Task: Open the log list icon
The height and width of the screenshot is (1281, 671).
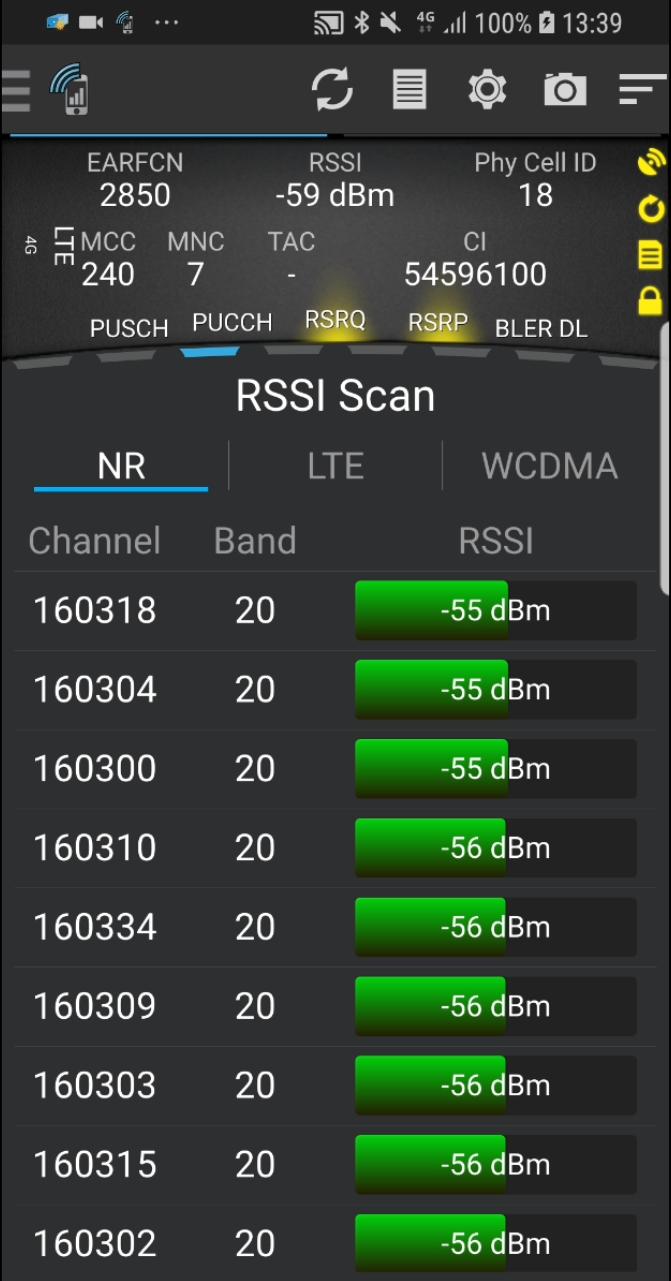Action: [x=409, y=90]
